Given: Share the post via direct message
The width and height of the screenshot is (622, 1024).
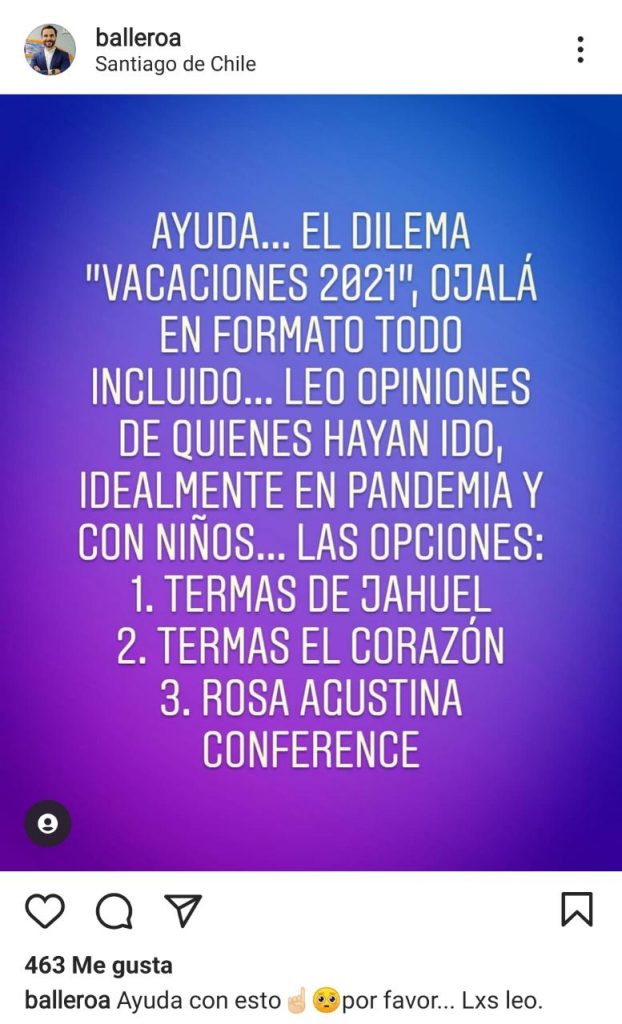Looking at the screenshot, I should click(183, 909).
